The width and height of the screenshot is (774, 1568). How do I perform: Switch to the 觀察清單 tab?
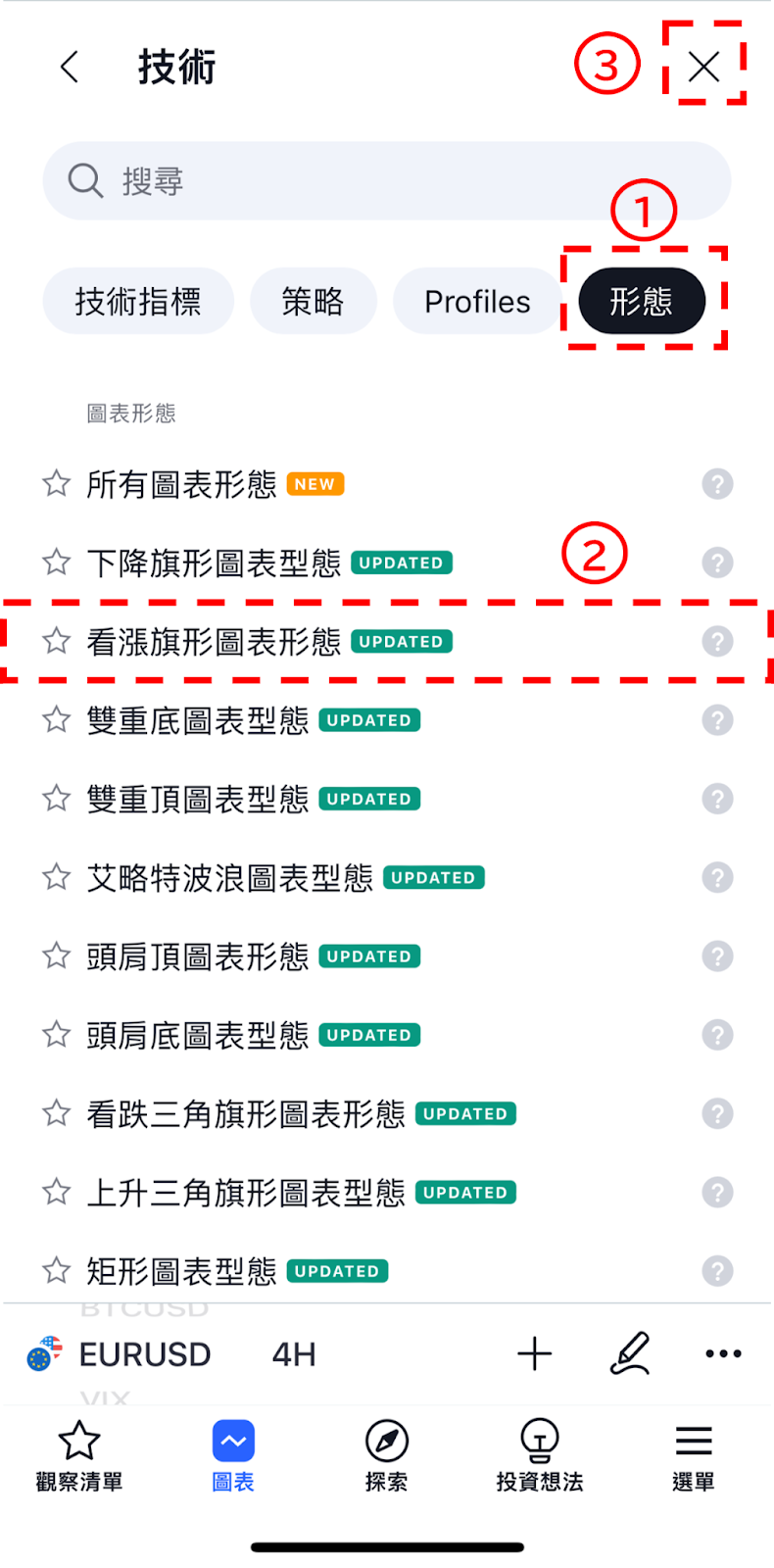click(x=79, y=1456)
